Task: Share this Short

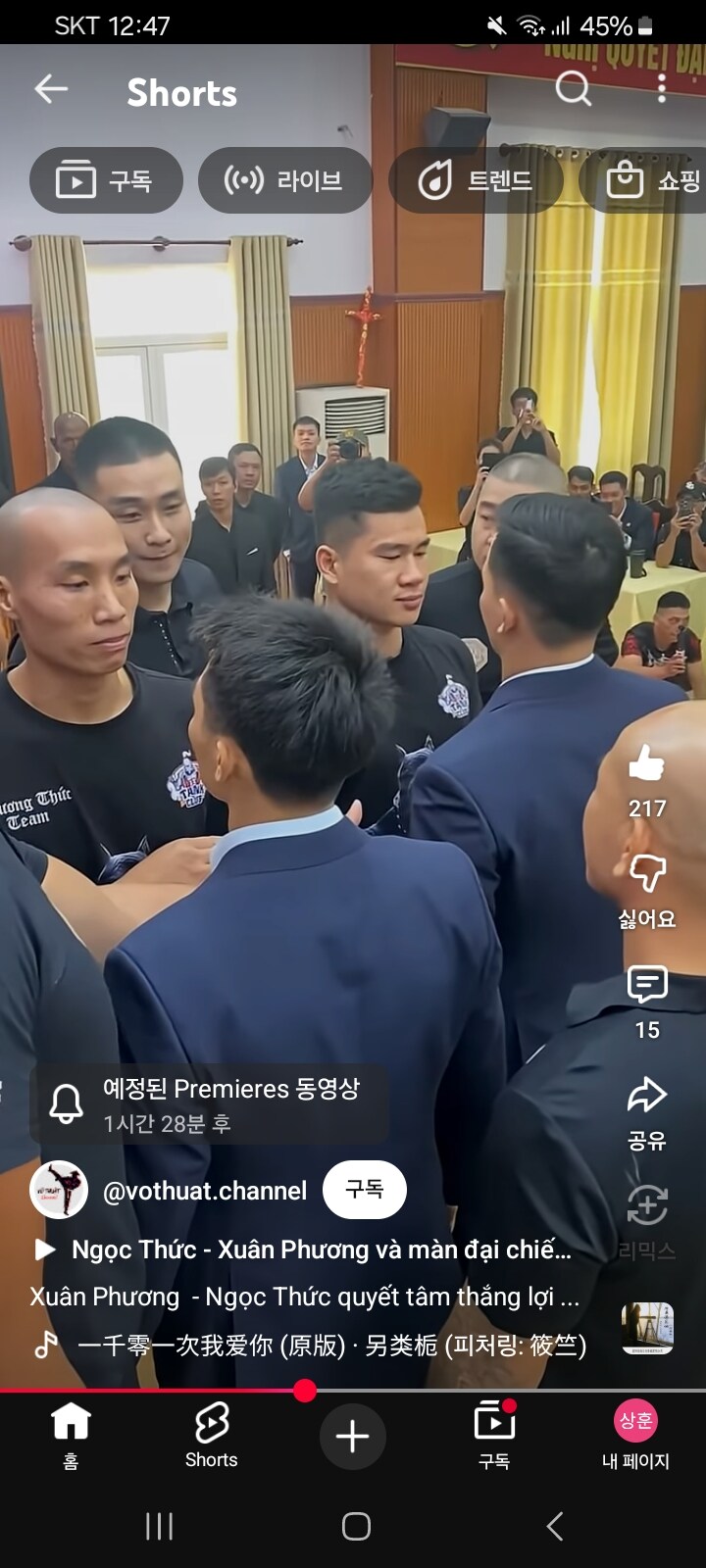Action: pyautogui.click(x=647, y=1098)
